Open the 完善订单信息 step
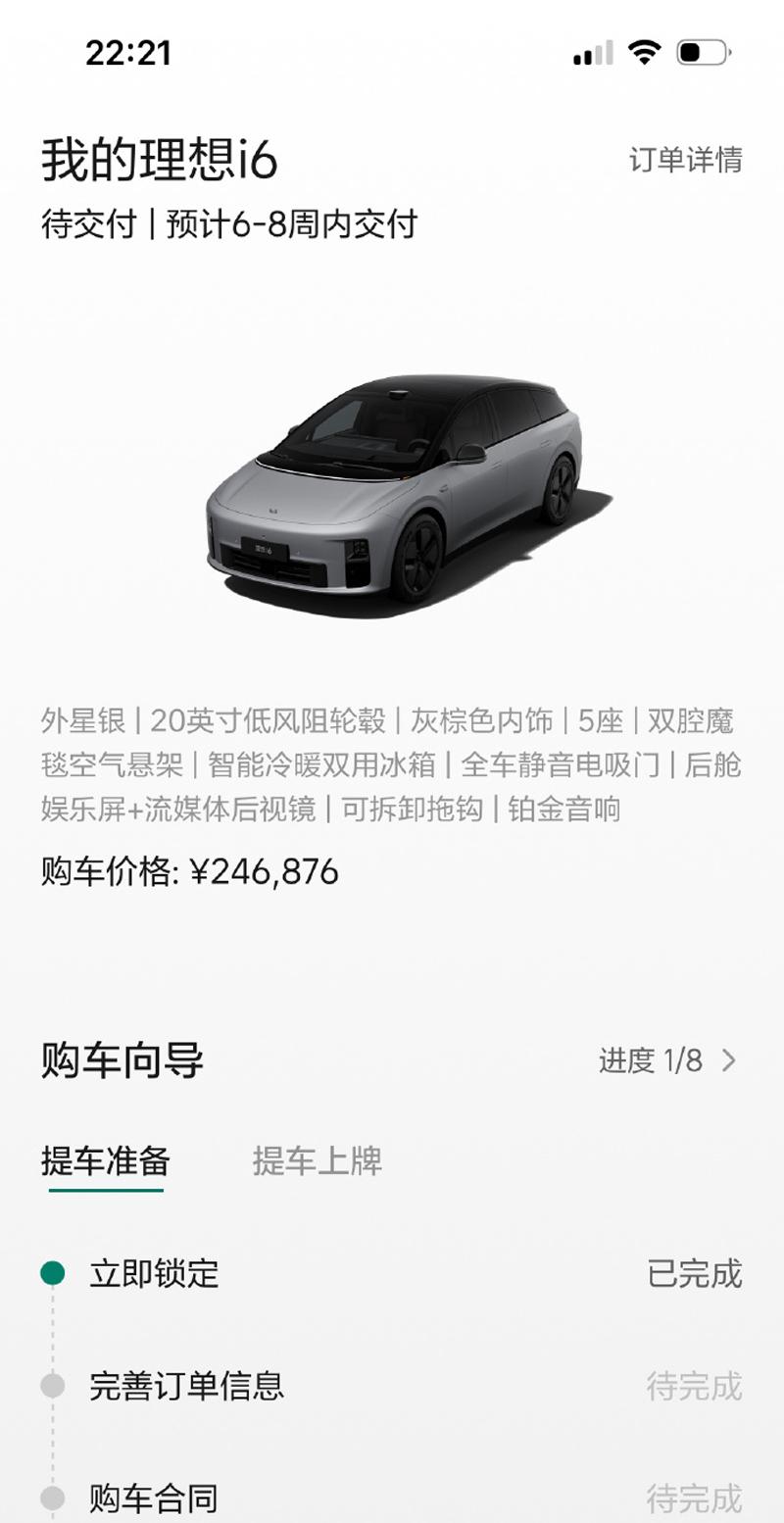The image size is (784, 1523). [x=392, y=1386]
